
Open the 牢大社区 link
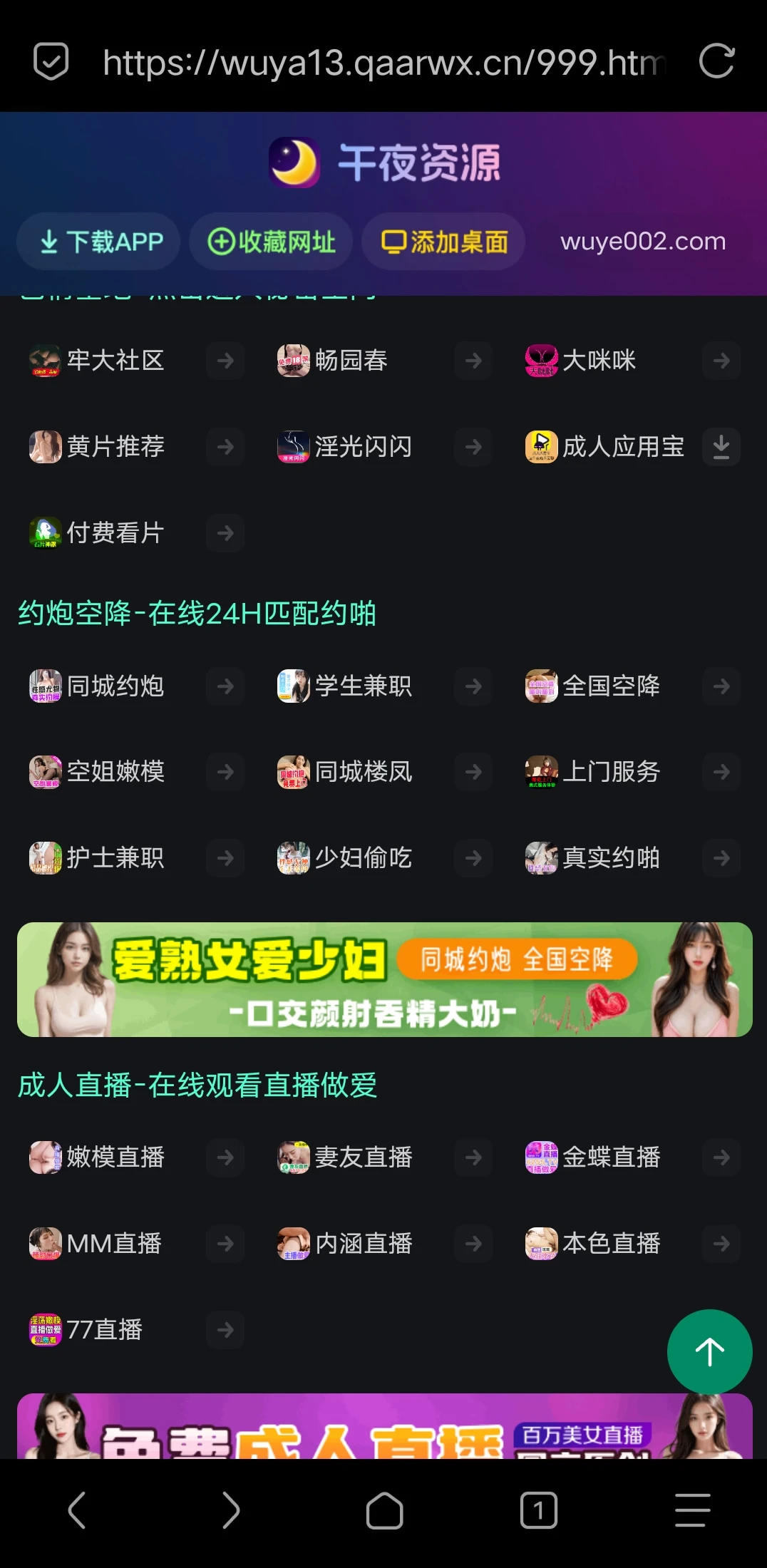[115, 361]
